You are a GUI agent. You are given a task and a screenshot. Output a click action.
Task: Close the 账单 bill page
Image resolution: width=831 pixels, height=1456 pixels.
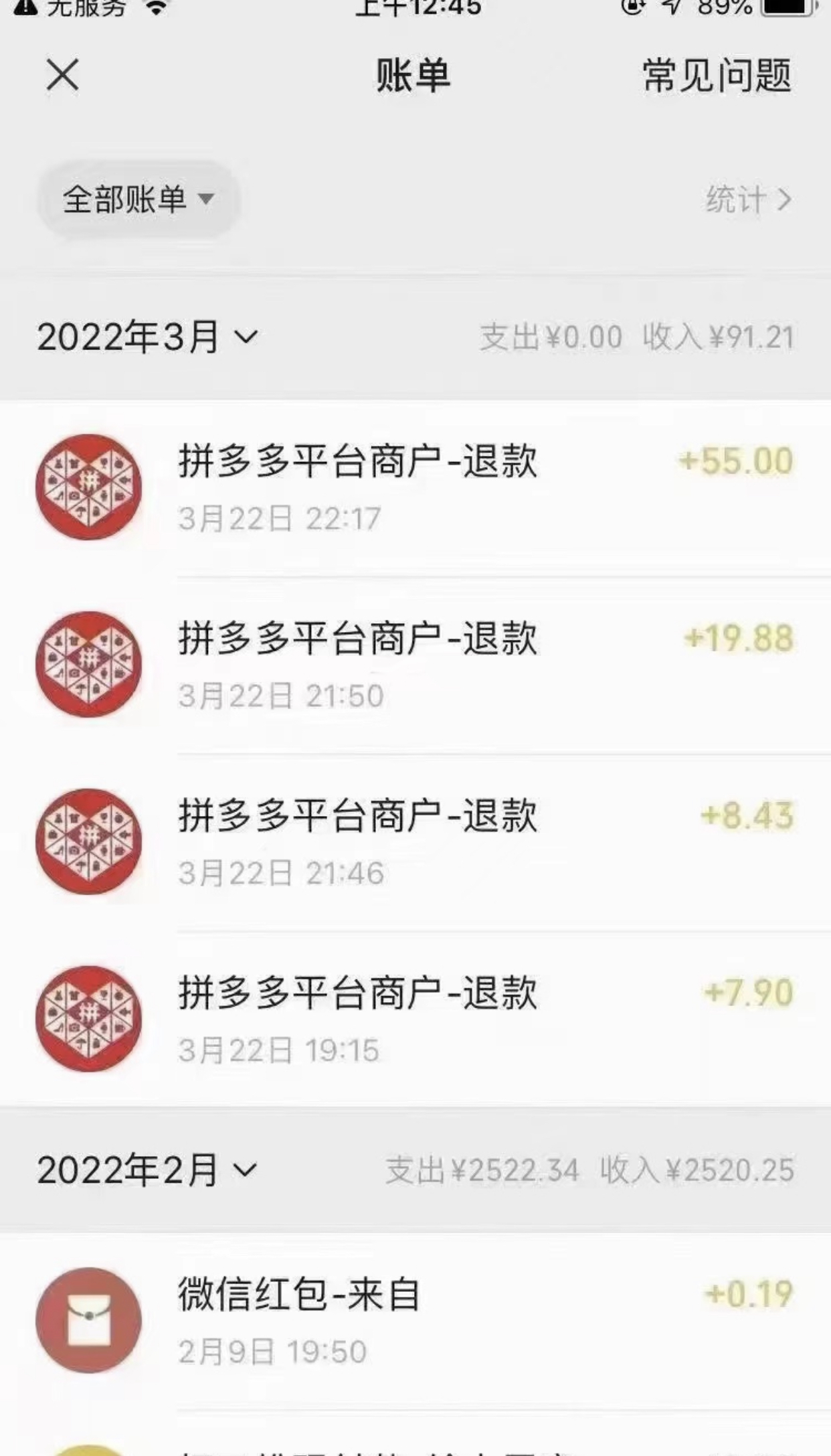tap(63, 74)
